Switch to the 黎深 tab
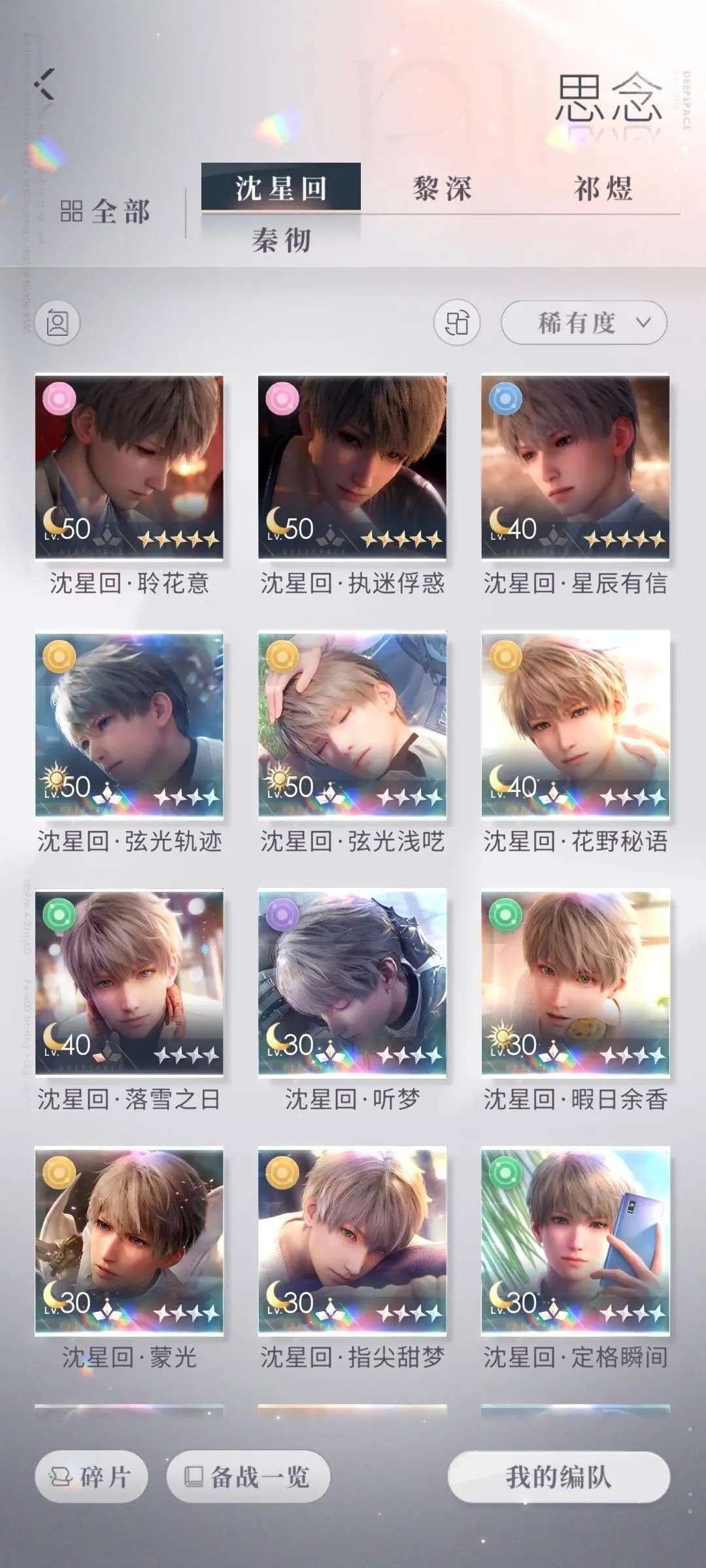Image resolution: width=706 pixels, height=1568 pixels. (x=442, y=189)
